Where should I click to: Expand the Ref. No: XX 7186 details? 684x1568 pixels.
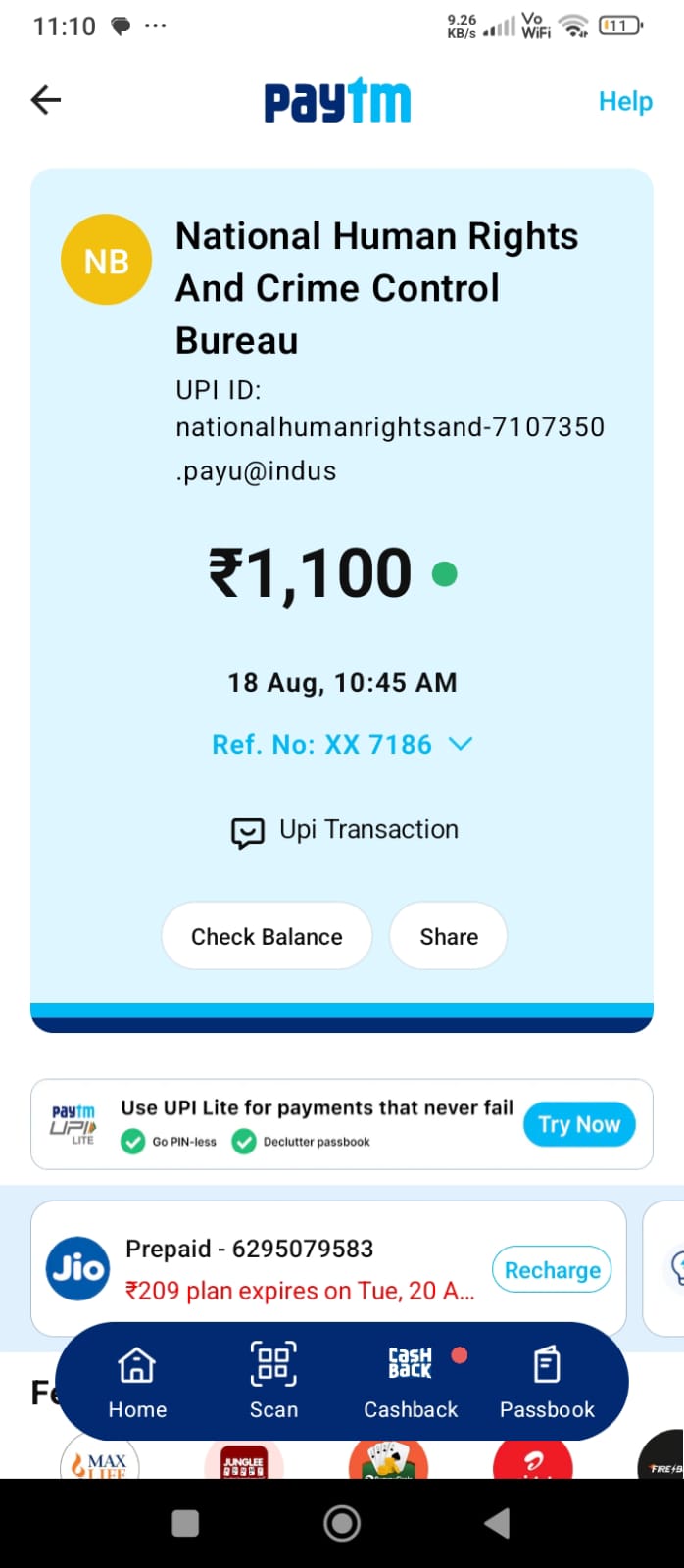click(x=342, y=745)
